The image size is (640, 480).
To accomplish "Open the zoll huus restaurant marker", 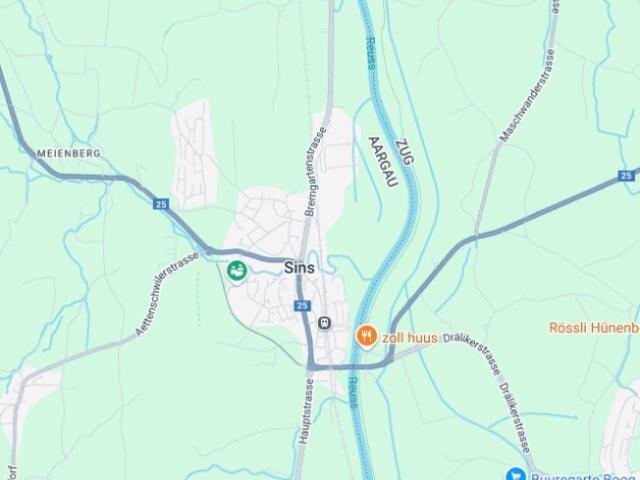I will tap(367, 336).
